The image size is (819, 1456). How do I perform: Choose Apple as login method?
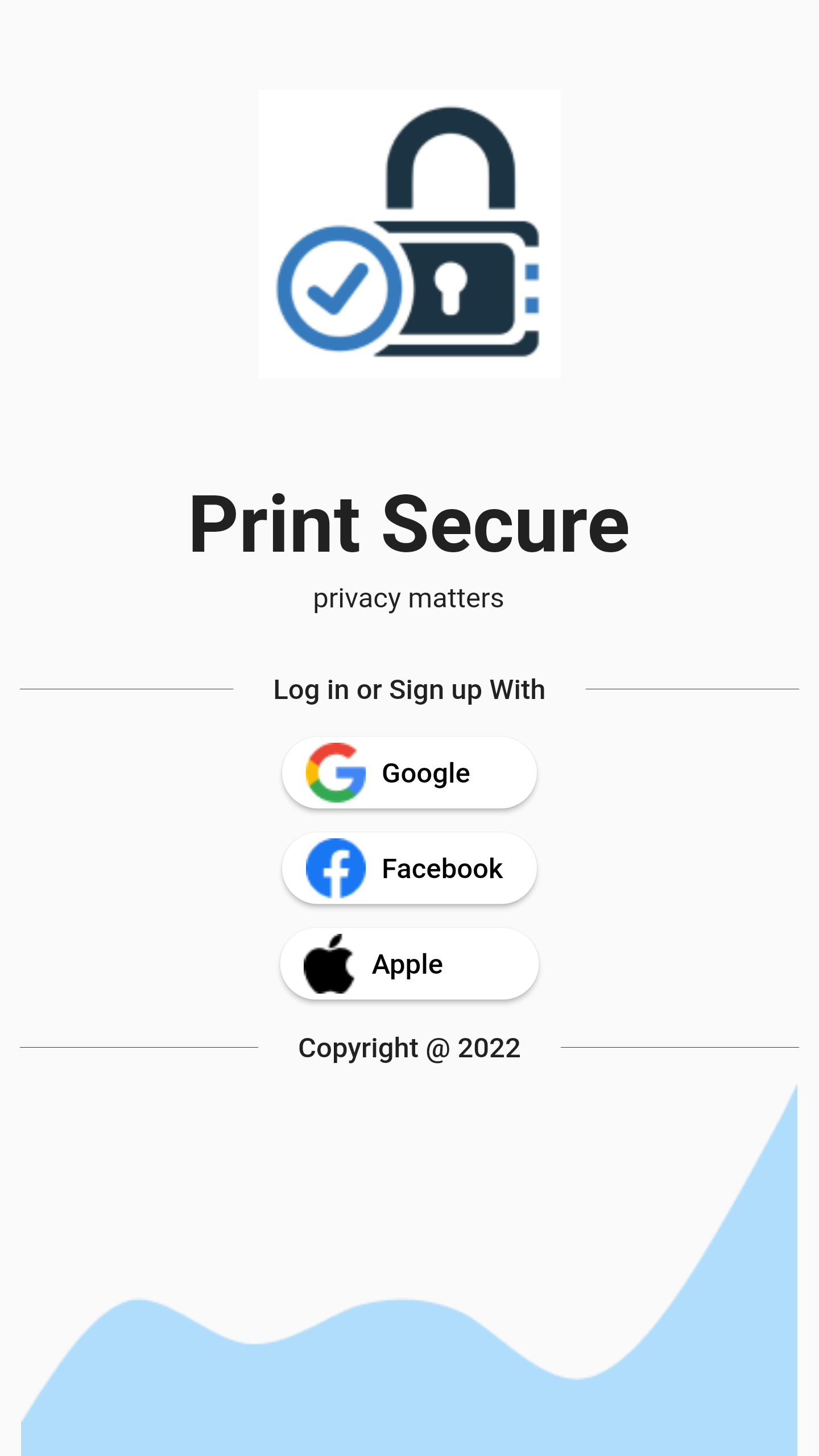[409, 963]
